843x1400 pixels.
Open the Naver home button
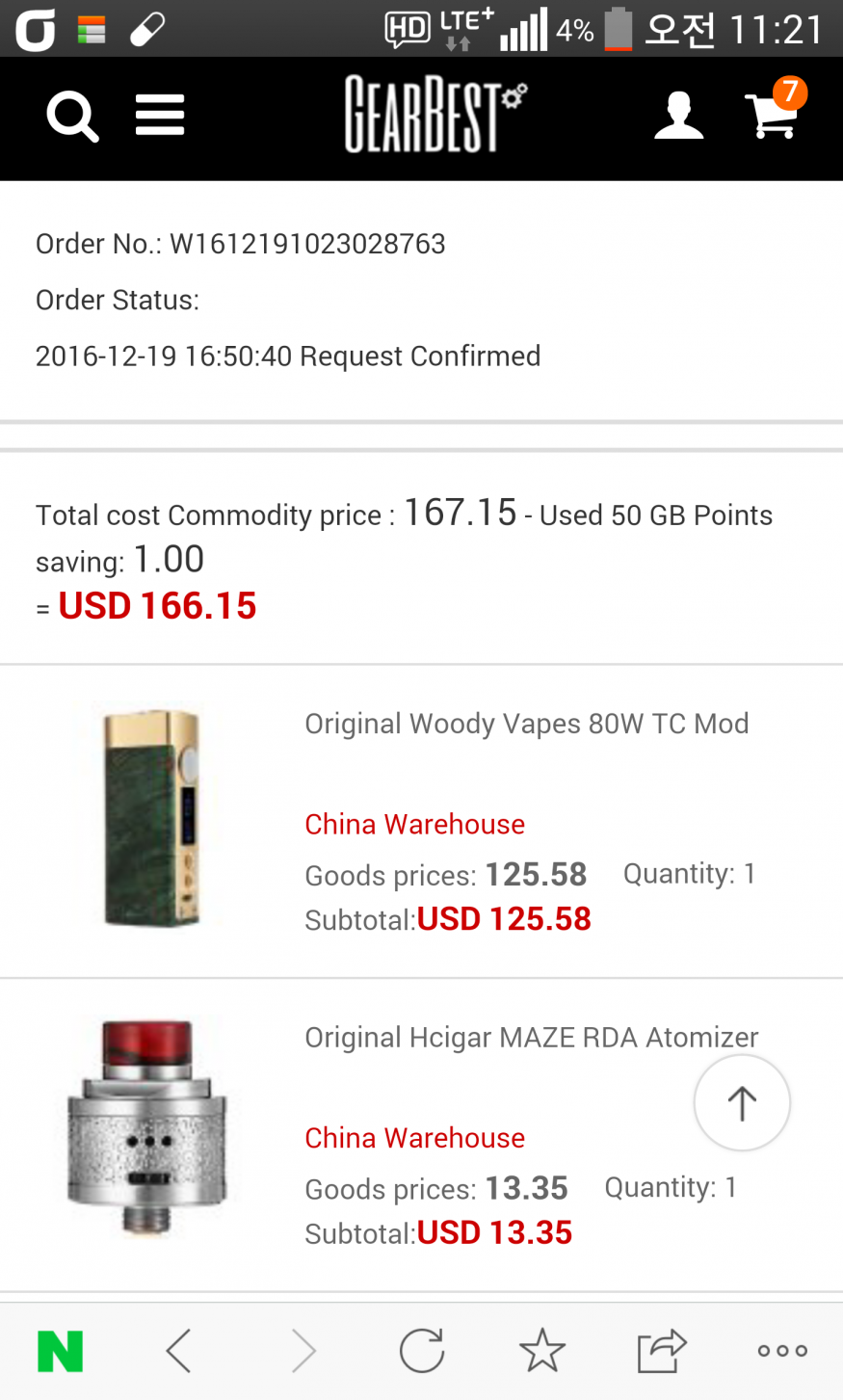[x=60, y=1351]
